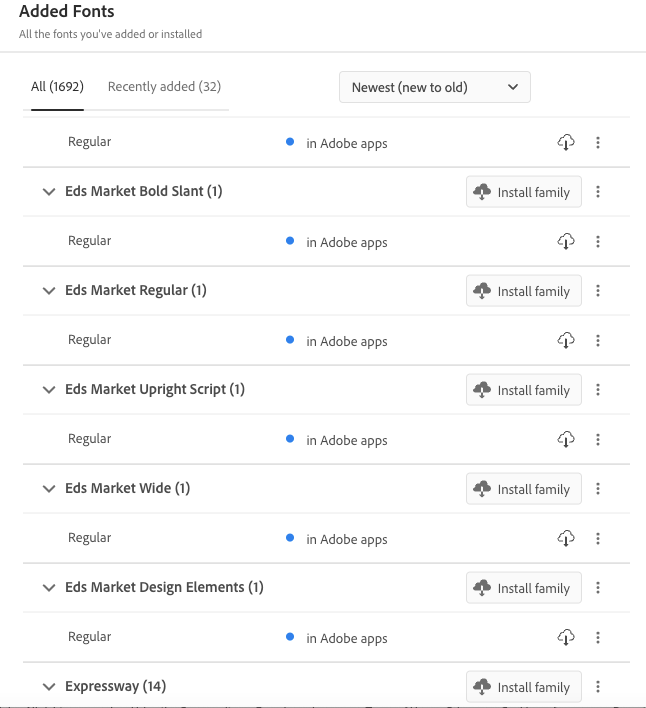This screenshot has height=708, width=646.
Task: Open overflow menu for Eds Market Upright Script
Action: click(x=598, y=390)
